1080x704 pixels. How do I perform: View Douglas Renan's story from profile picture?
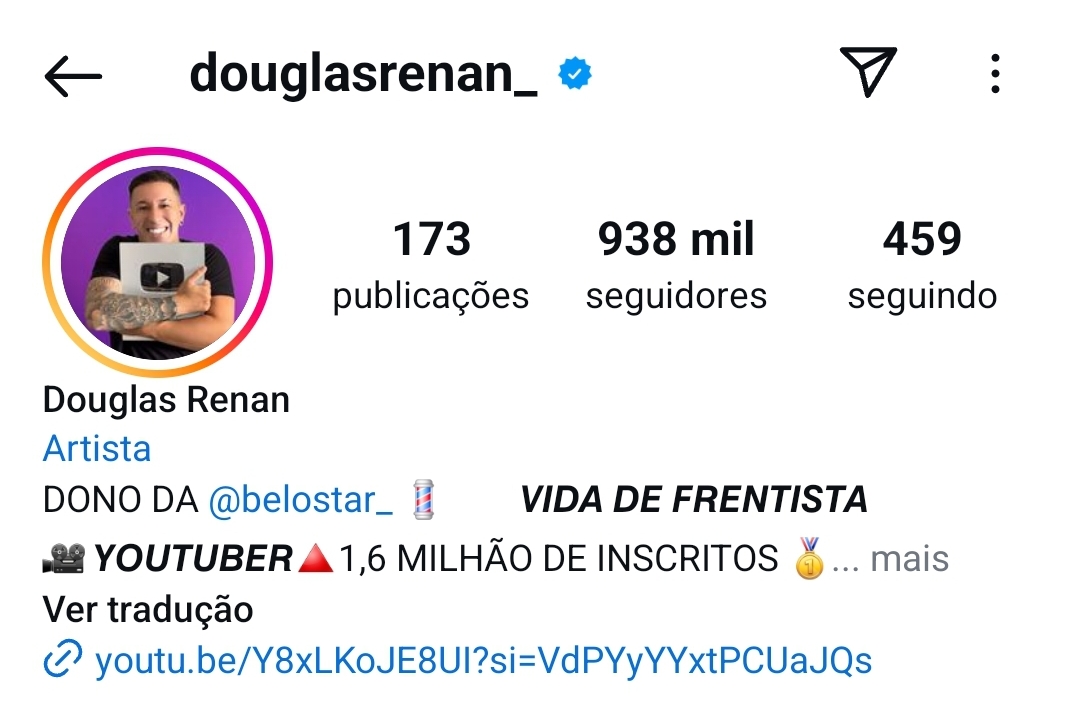[x=158, y=262]
